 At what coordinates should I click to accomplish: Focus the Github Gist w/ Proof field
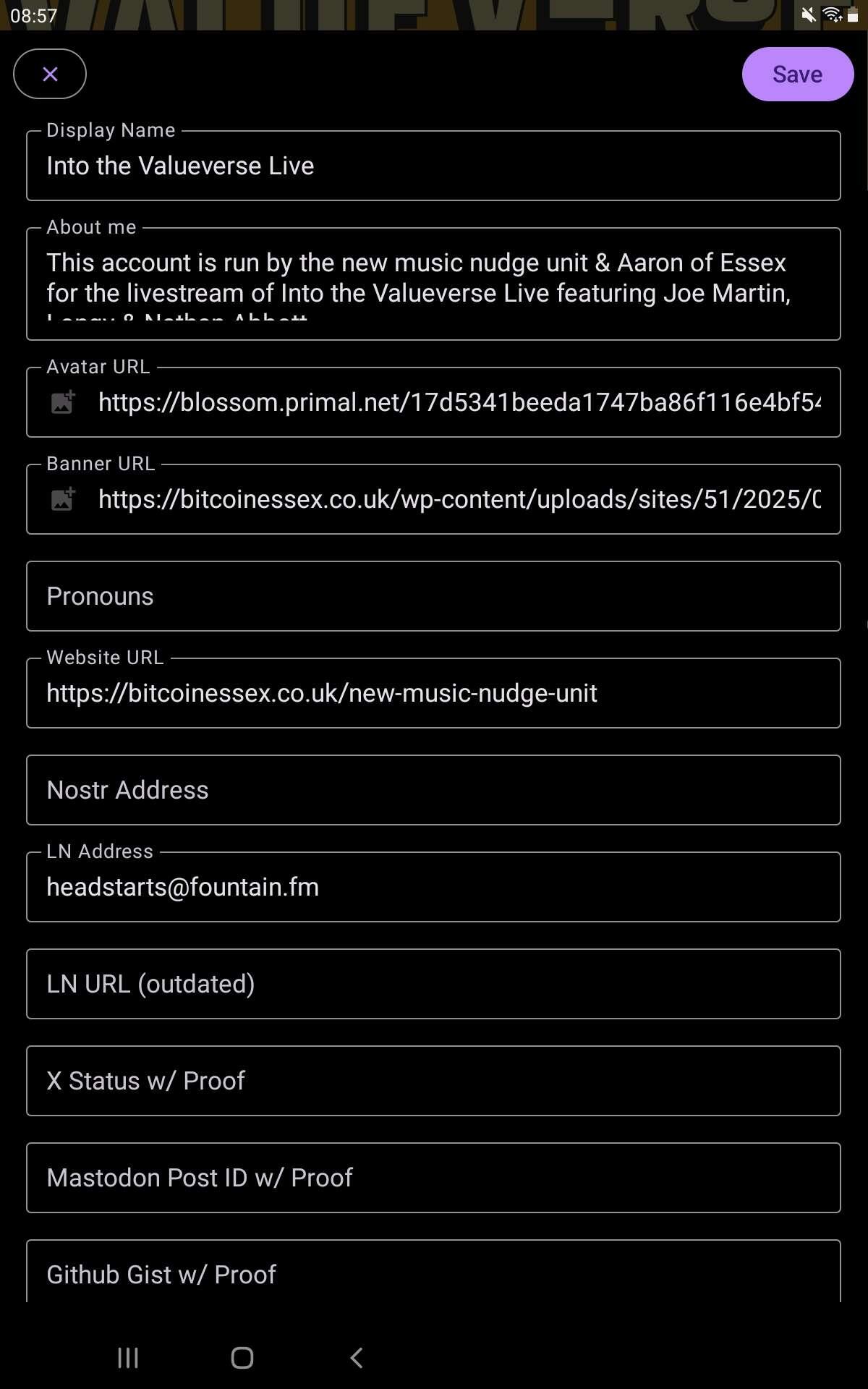pos(433,1272)
